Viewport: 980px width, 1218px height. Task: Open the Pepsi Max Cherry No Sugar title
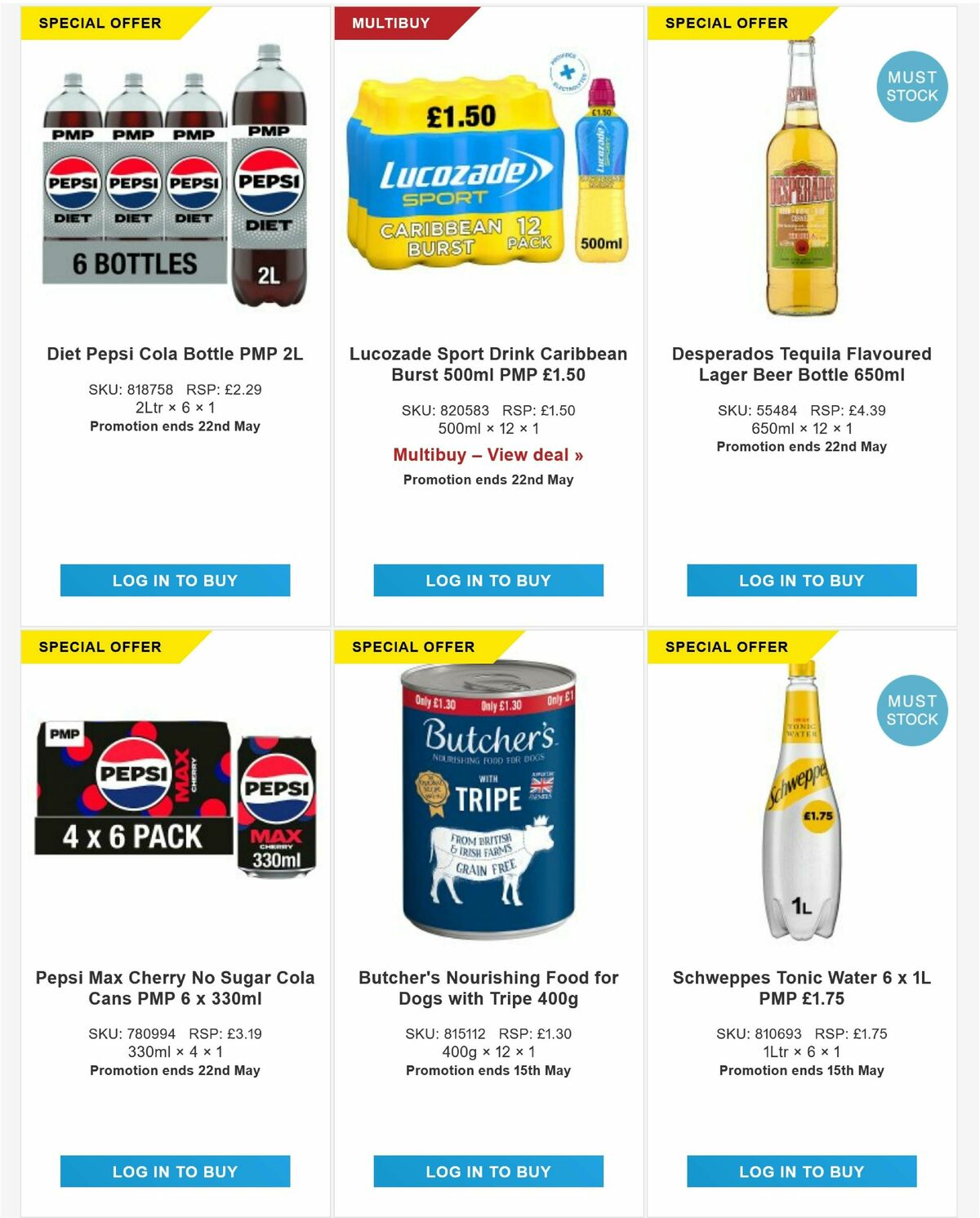coord(175,986)
